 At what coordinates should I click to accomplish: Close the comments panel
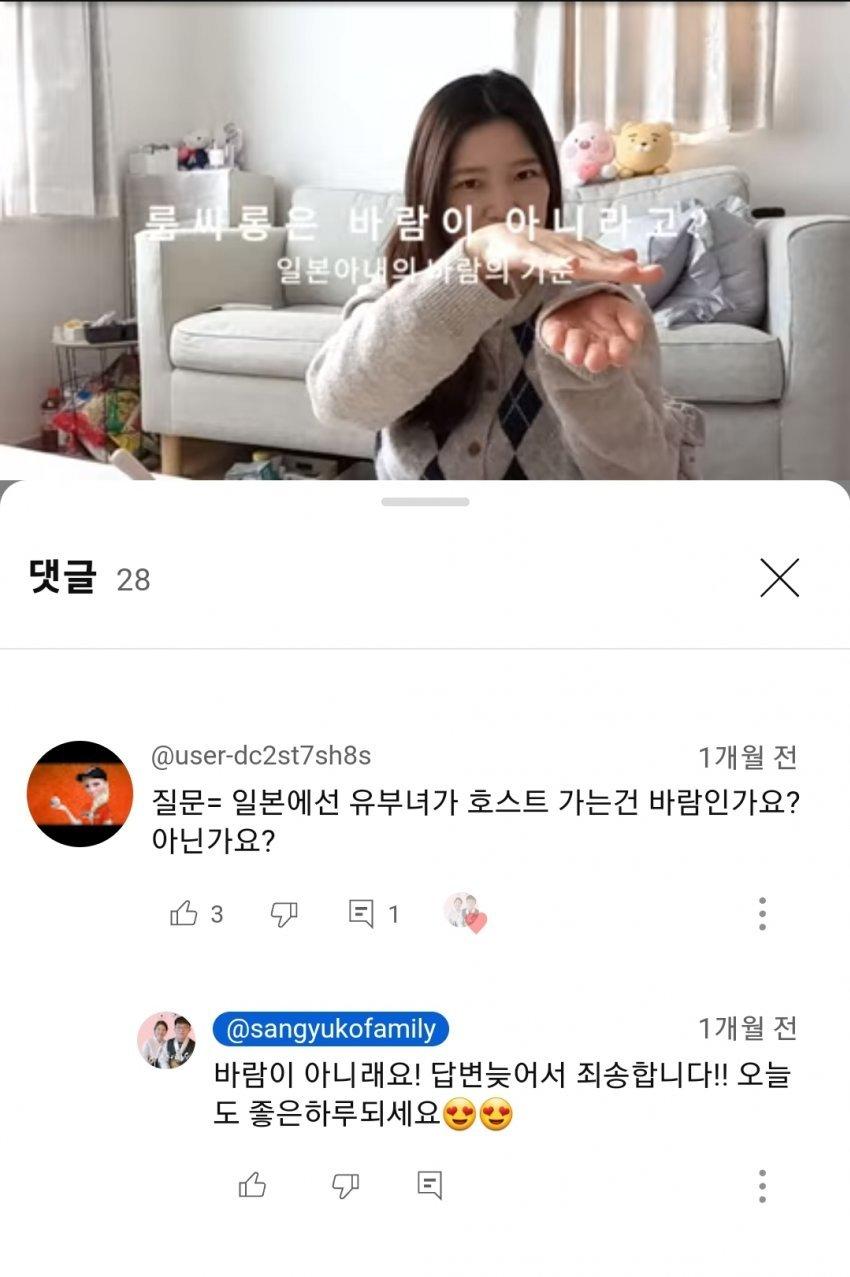[x=779, y=578]
